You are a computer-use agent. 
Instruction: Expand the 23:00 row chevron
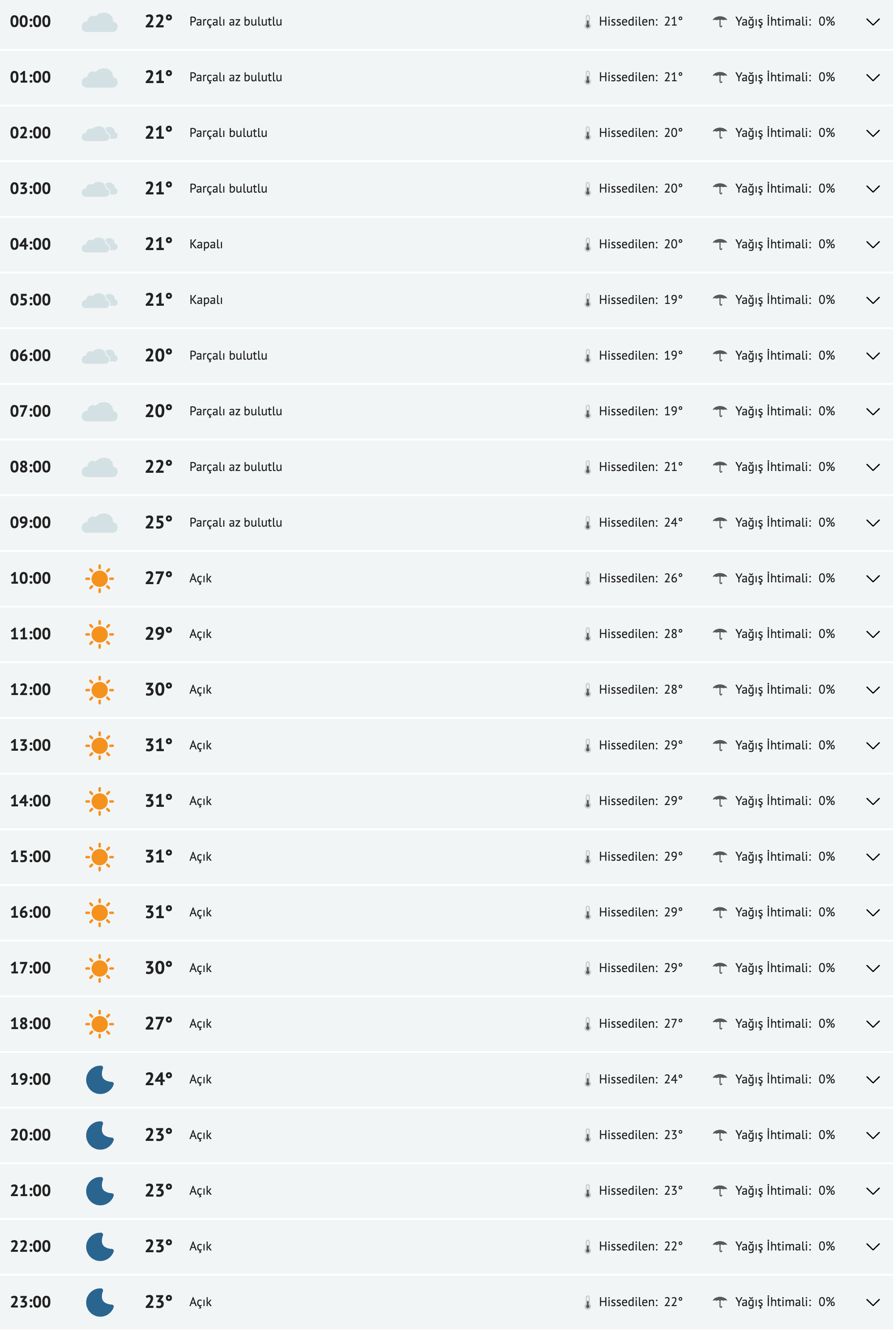873,1302
